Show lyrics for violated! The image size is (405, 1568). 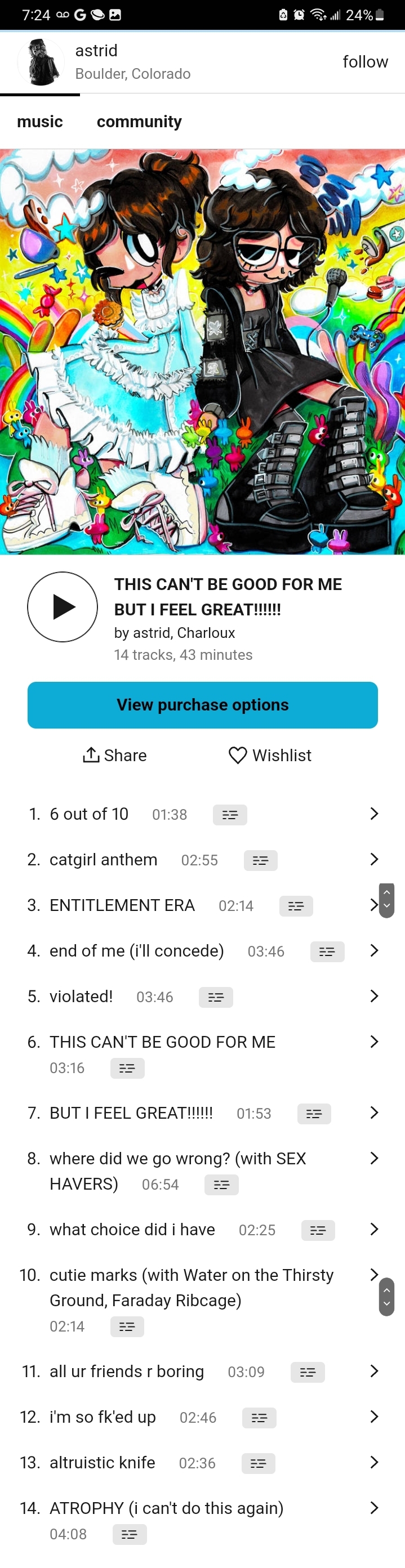[x=216, y=997]
